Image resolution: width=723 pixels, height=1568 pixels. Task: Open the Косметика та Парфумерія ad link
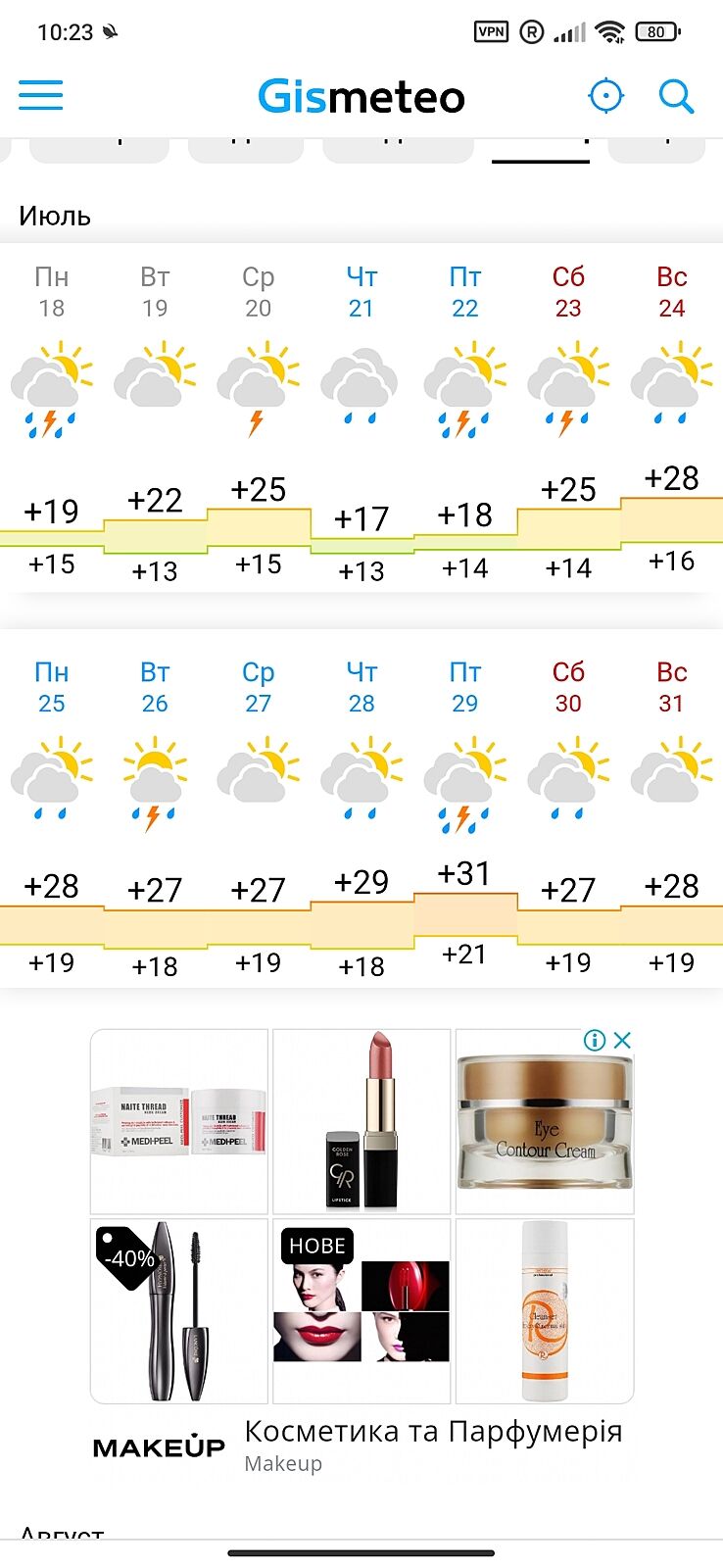click(x=433, y=1432)
